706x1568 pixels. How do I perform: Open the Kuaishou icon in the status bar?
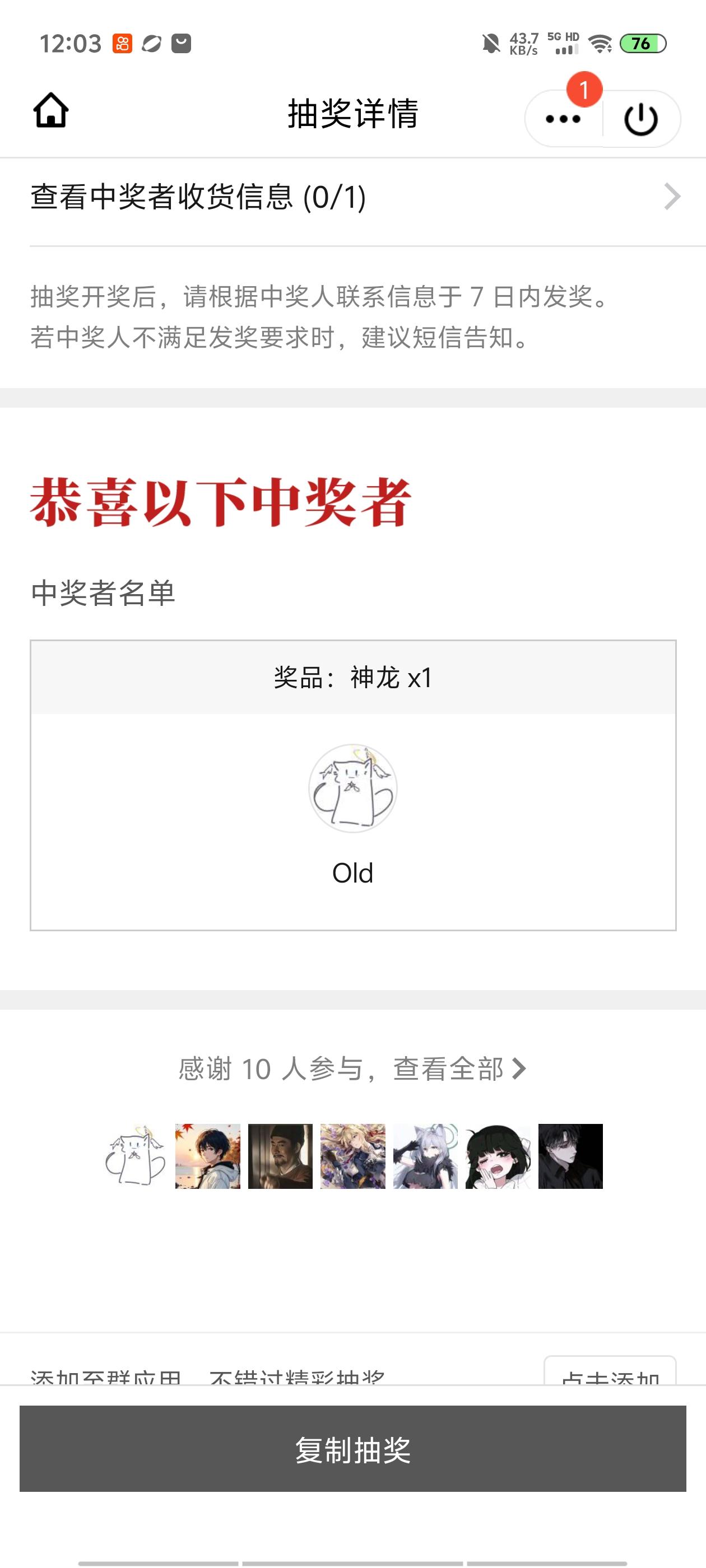point(122,41)
